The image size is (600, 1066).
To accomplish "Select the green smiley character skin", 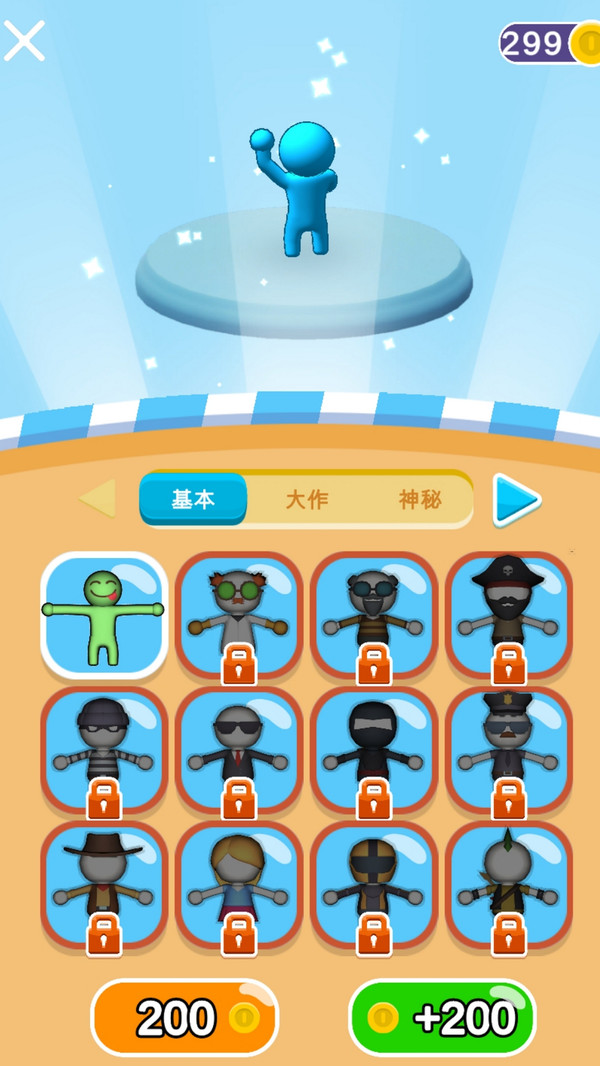I will [x=104, y=614].
